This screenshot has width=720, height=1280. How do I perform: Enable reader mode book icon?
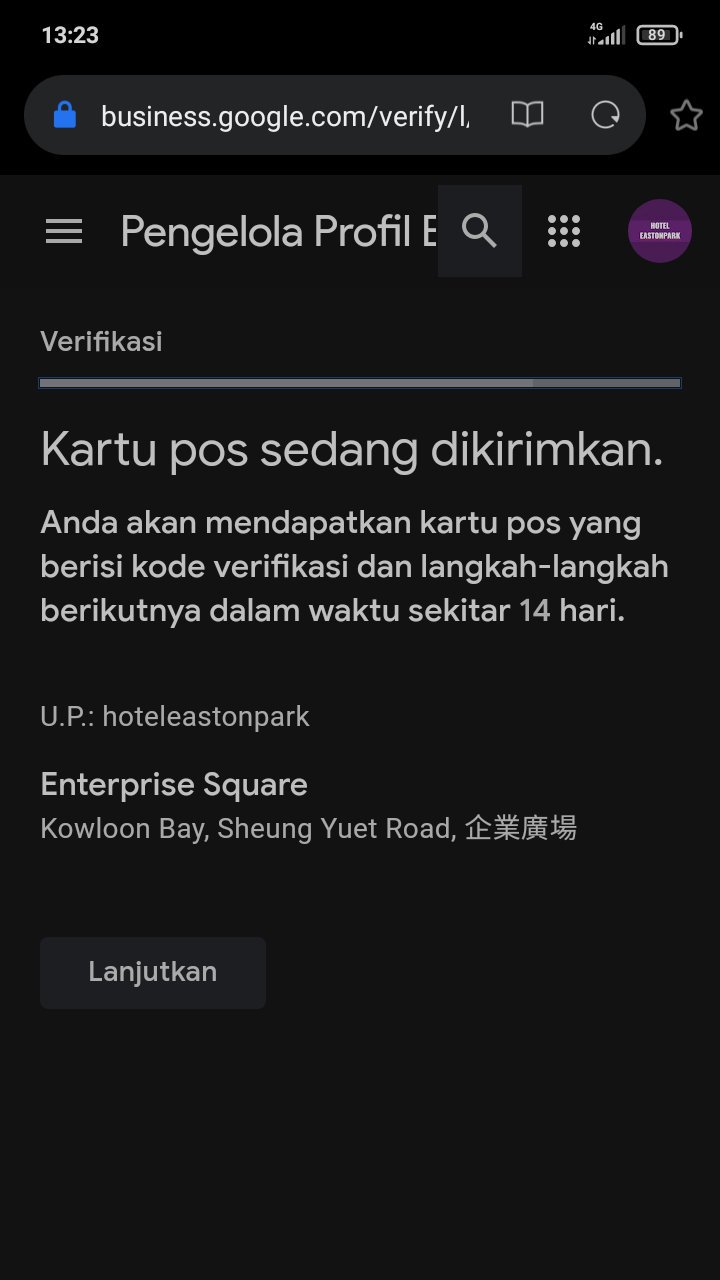pyautogui.click(x=527, y=115)
